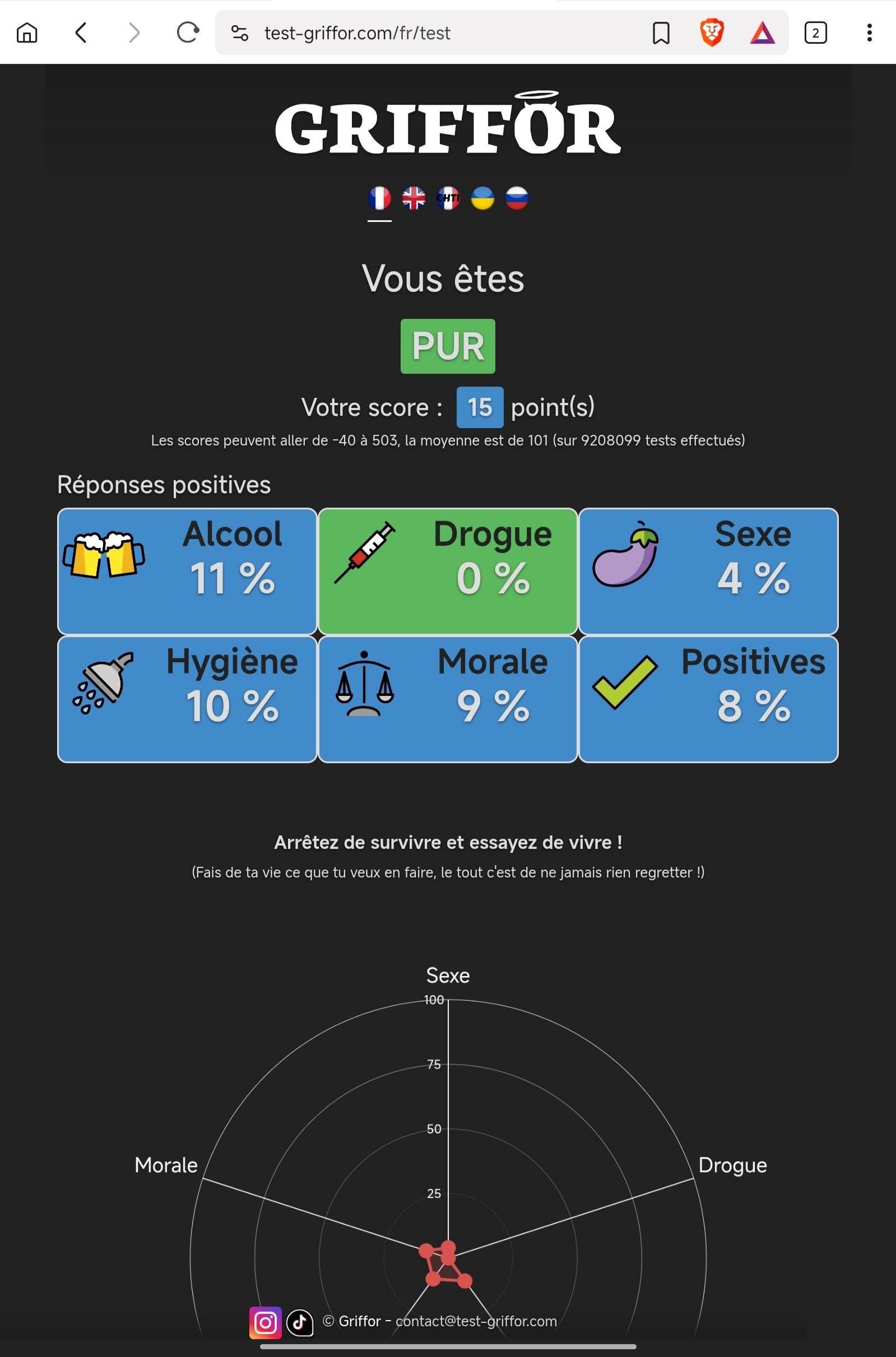Bookmark this page
The width and height of the screenshot is (896, 1357).
pos(661,33)
